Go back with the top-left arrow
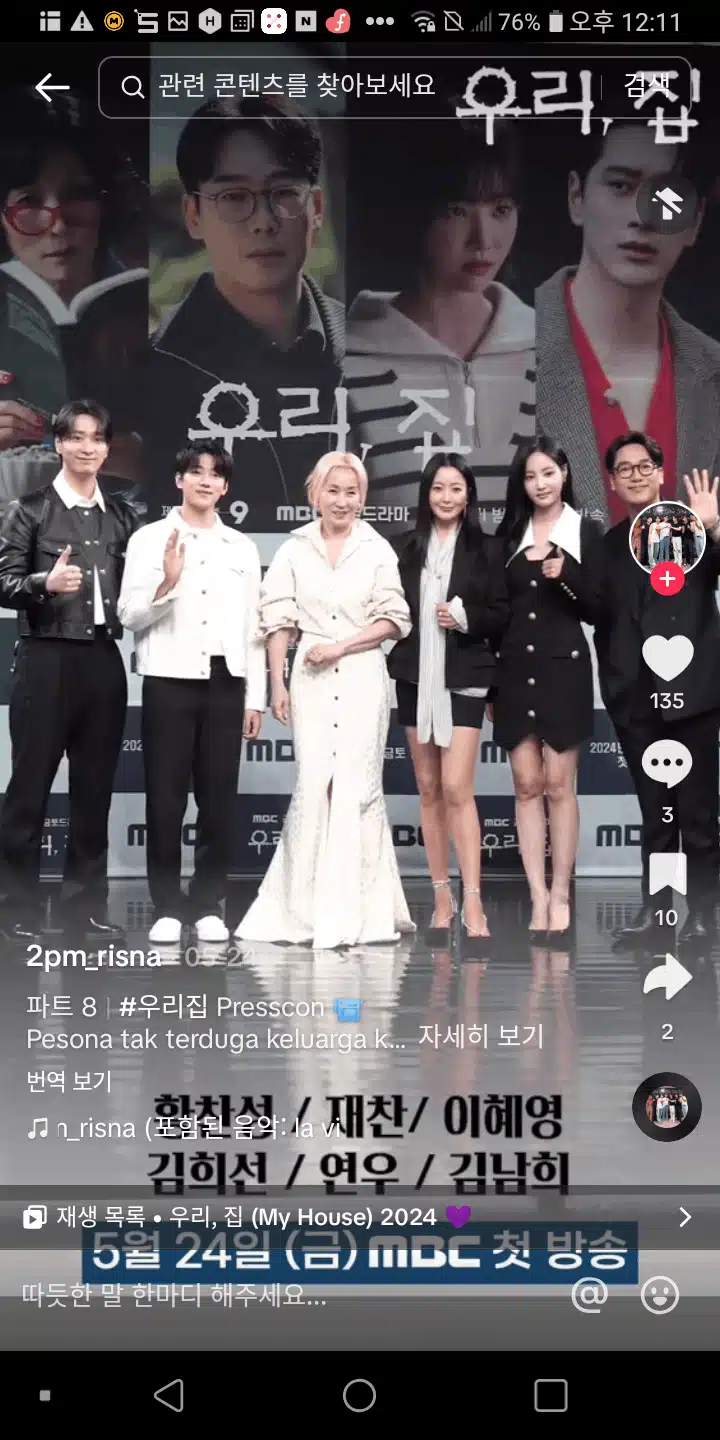Screen dimensions: 720x1440 pyautogui.click(x=52, y=88)
